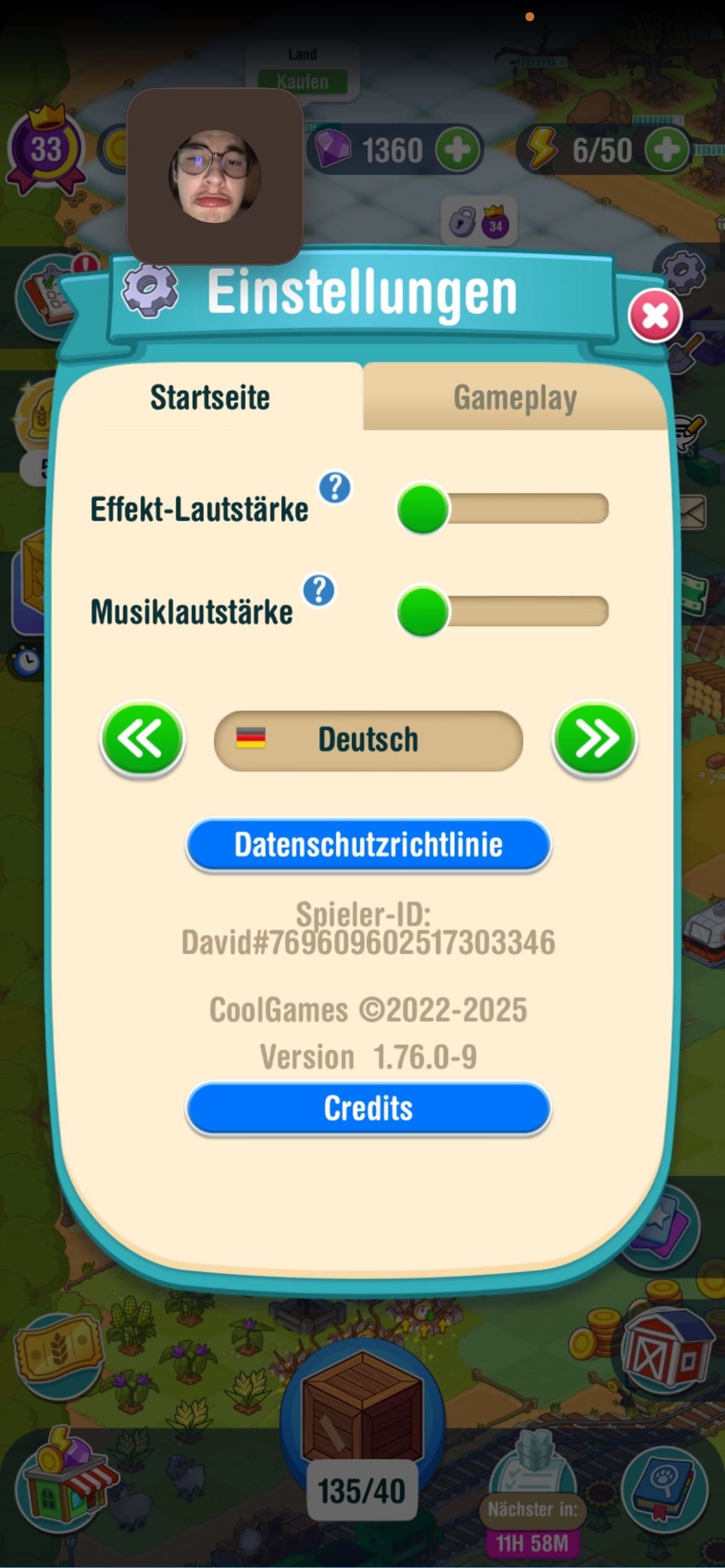Show help for Effekt-Lautstärke
This screenshot has width=725, height=1568.
(335, 488)
